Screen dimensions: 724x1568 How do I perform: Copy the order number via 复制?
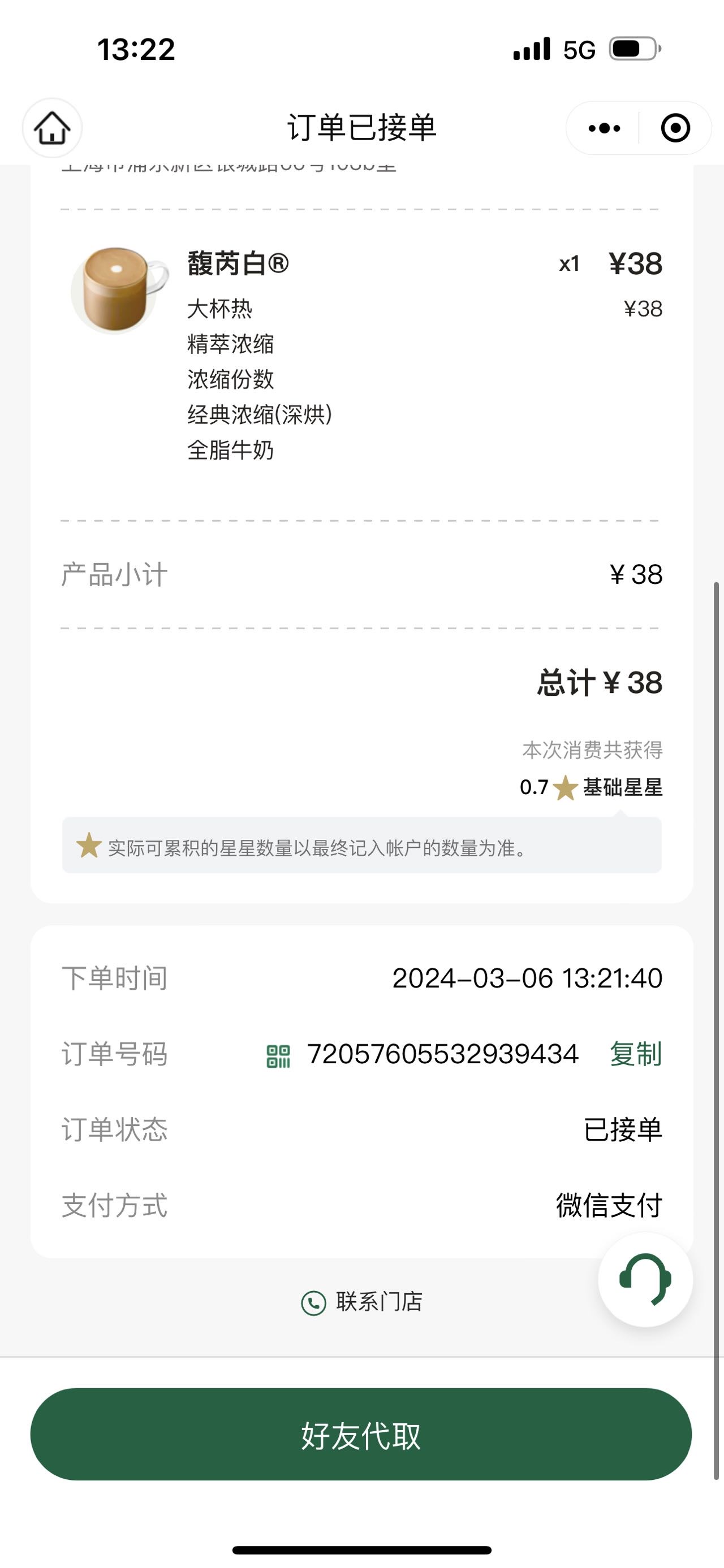pos(636,1054)
